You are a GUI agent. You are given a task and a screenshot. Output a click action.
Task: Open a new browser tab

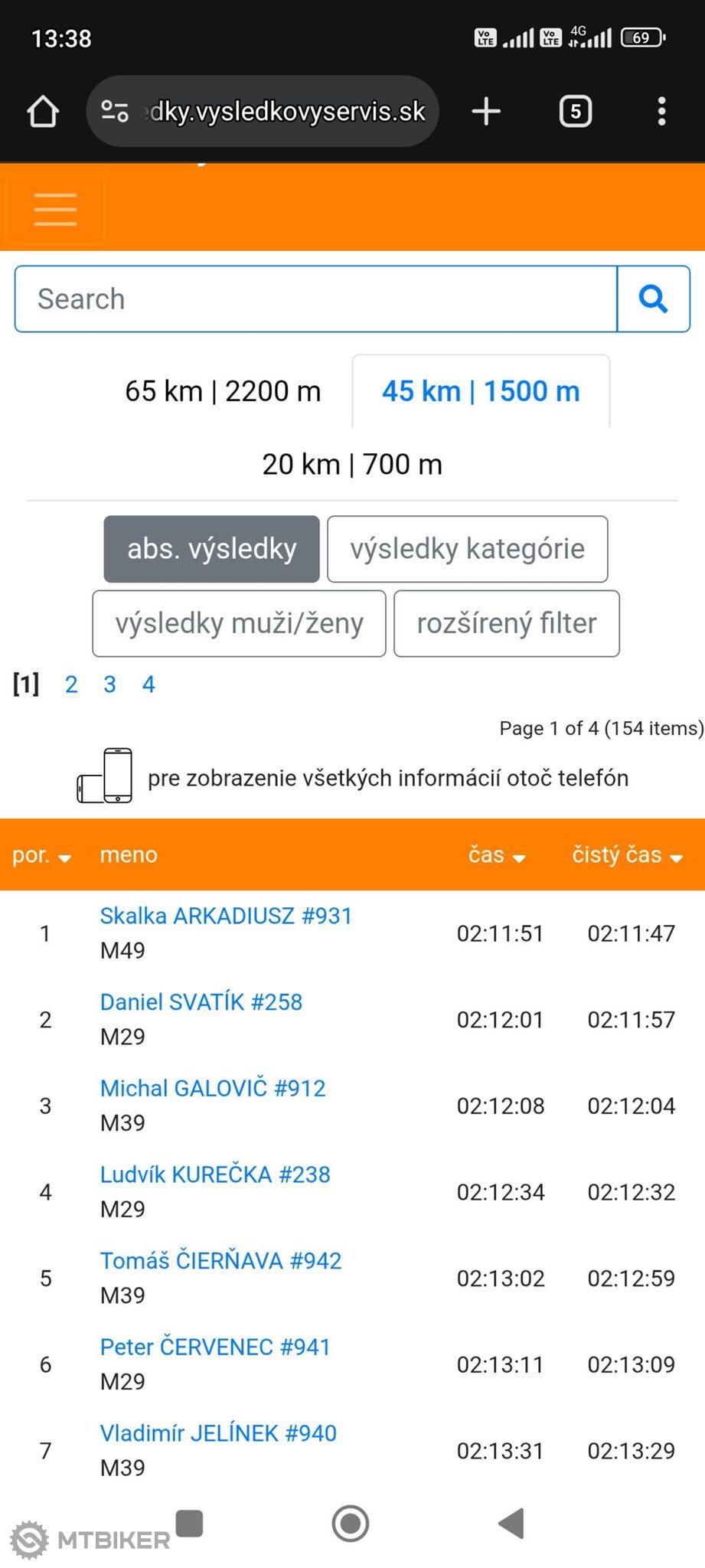(x=486, y=112)
